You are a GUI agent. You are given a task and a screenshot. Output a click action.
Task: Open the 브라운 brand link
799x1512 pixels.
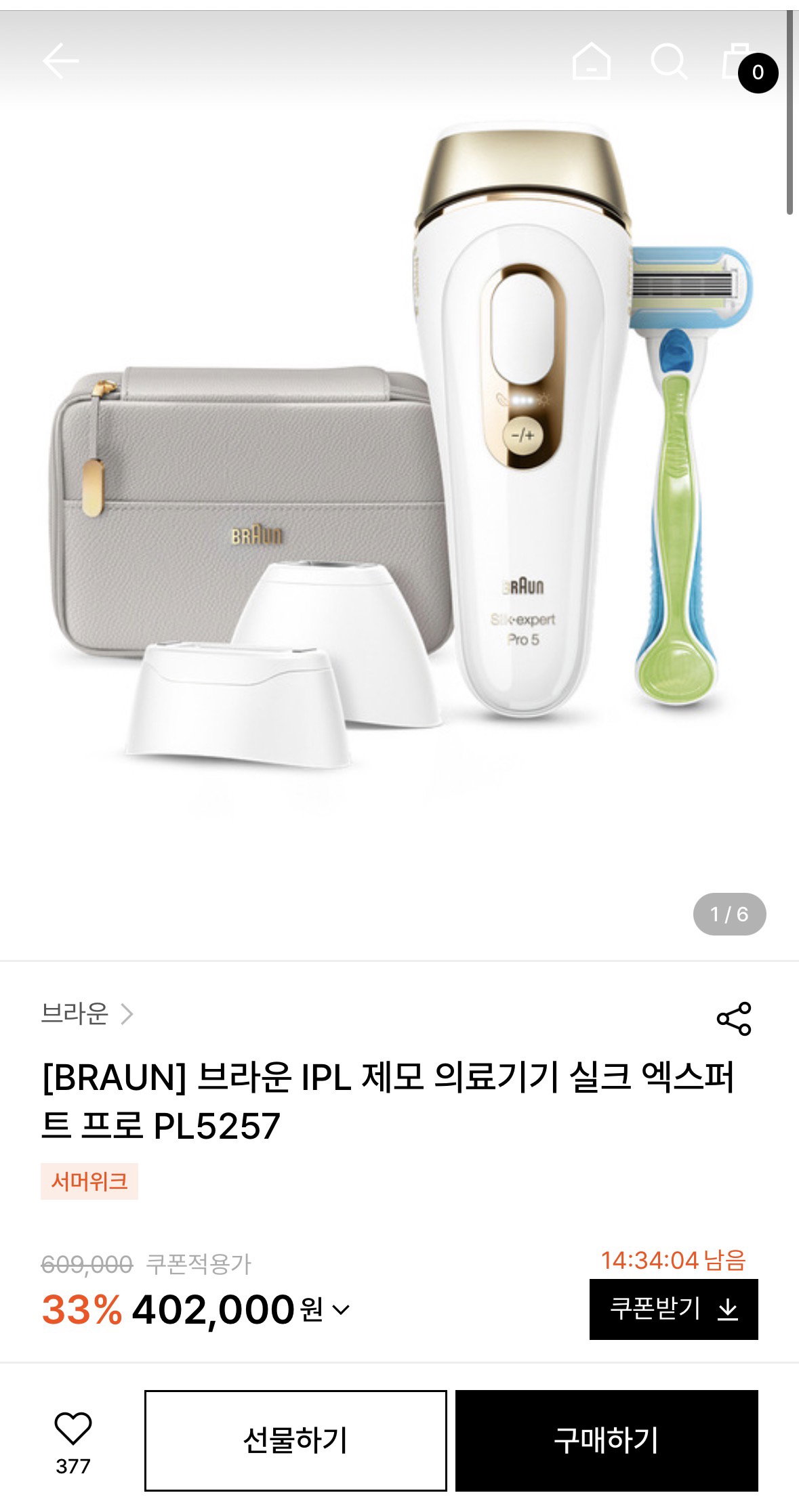[x=87, y=1013]
